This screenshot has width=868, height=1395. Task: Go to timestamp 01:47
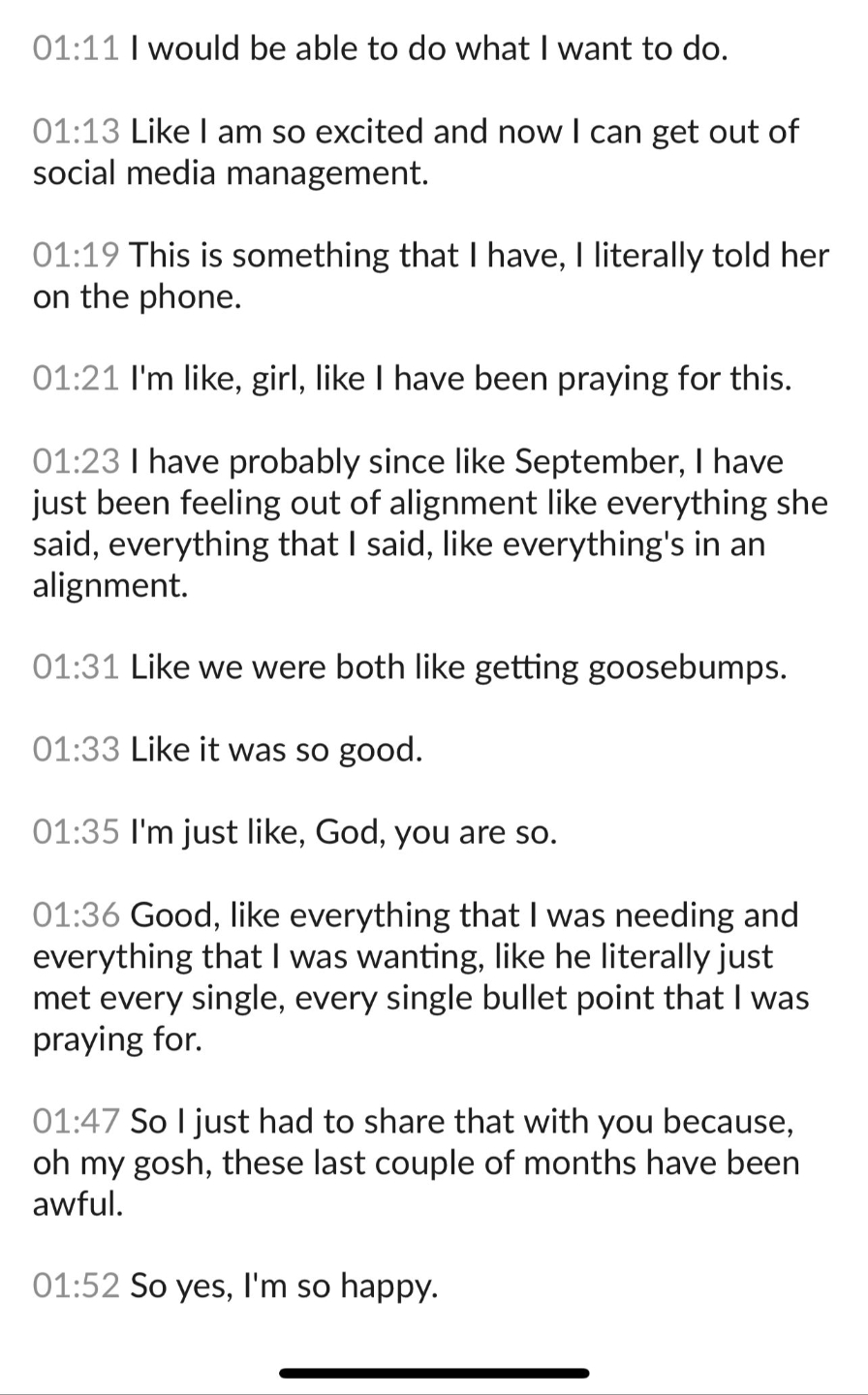76,1122
